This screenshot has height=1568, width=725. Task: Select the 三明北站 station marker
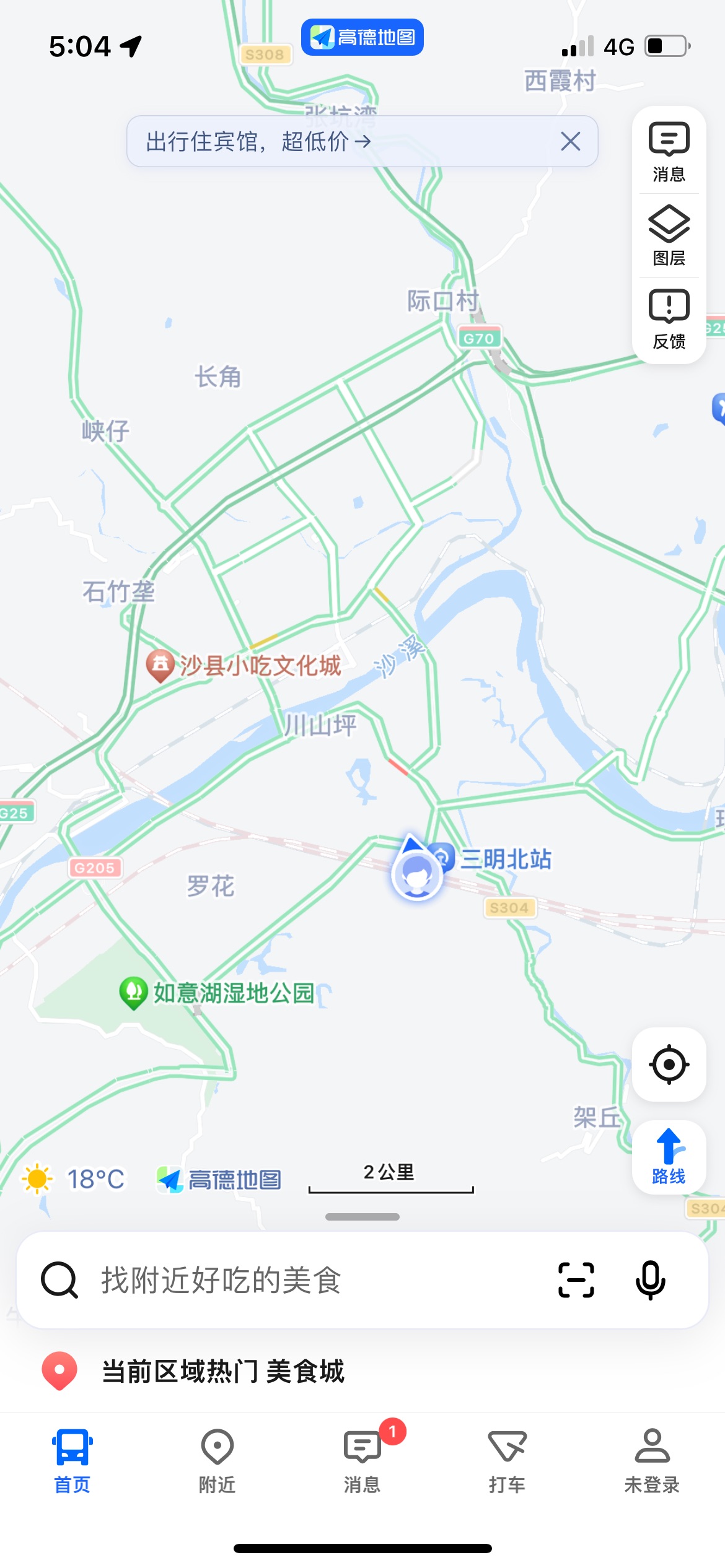tap(490, 859)
